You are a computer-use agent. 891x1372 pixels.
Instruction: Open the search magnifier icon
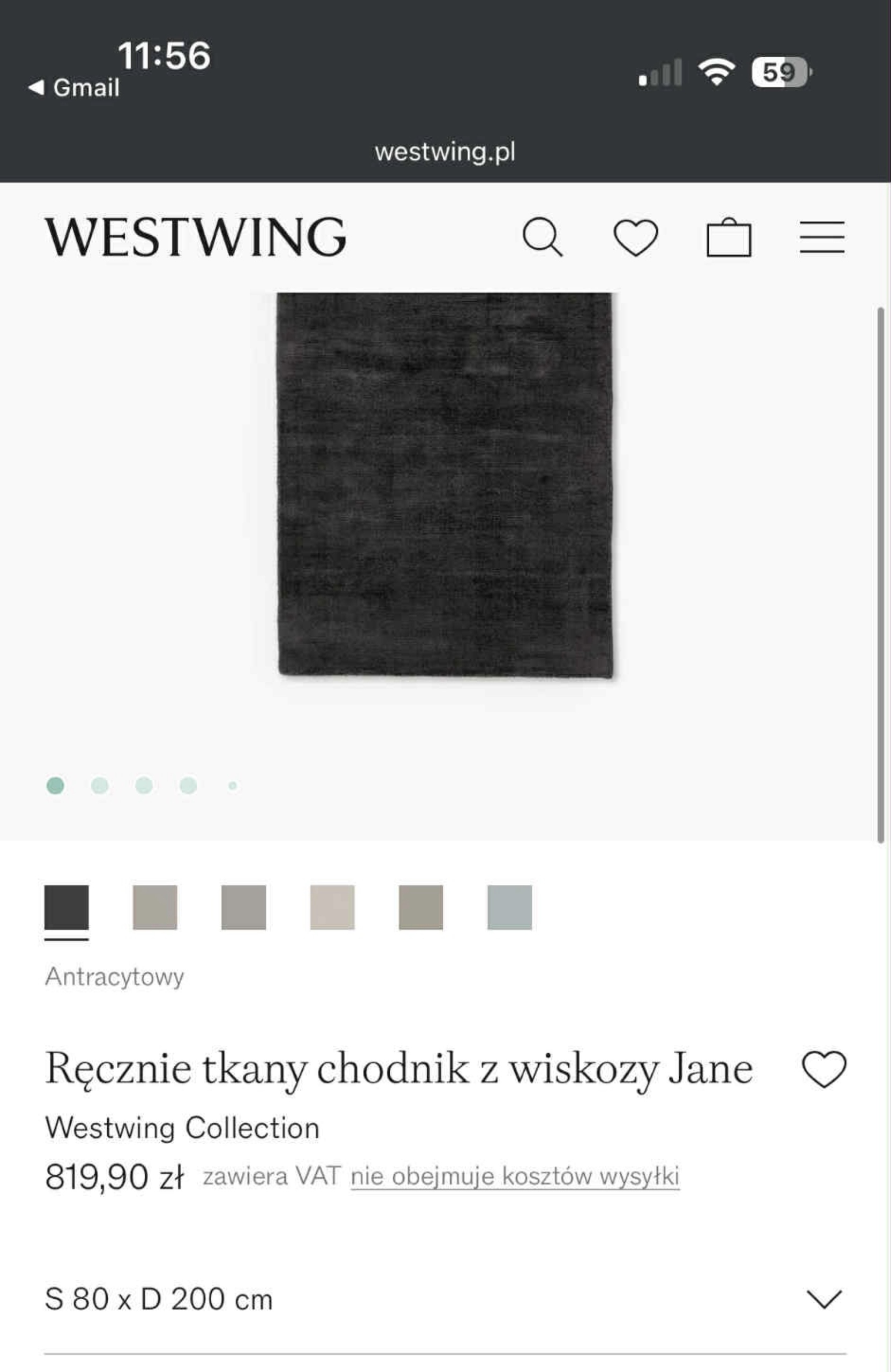pyautogui.click(x=542, y=236)
